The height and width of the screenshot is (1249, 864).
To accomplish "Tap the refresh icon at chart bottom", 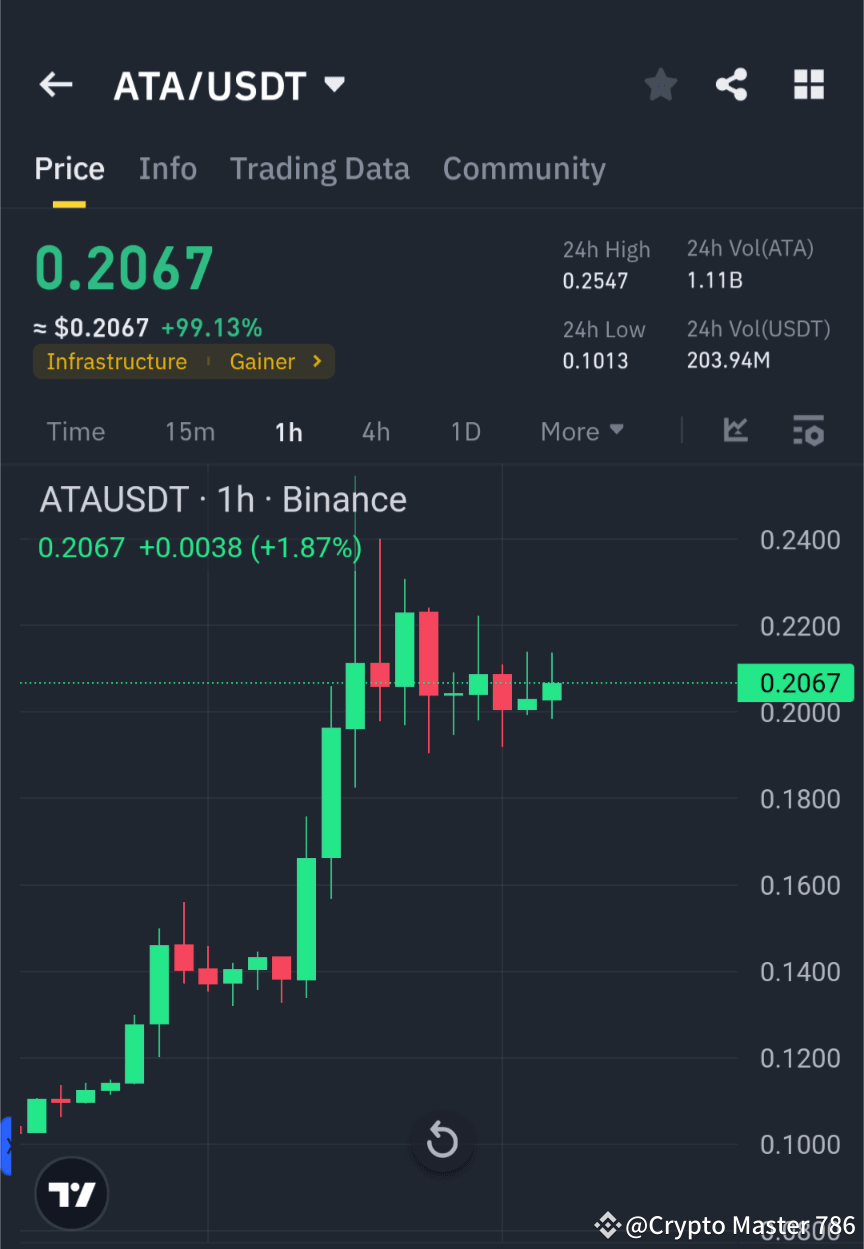I will (441, 1140).
